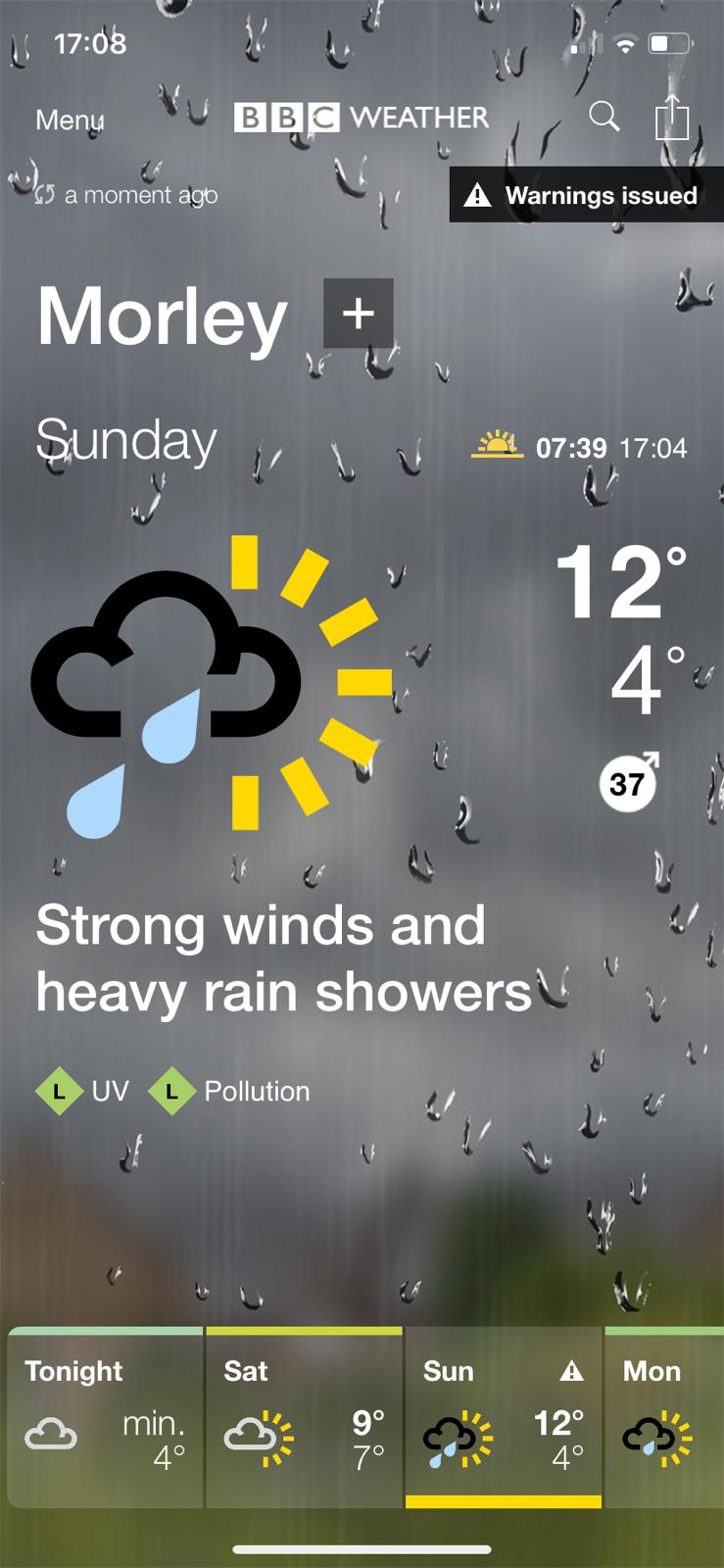Switch to Sat forecast

point(304,1417)
